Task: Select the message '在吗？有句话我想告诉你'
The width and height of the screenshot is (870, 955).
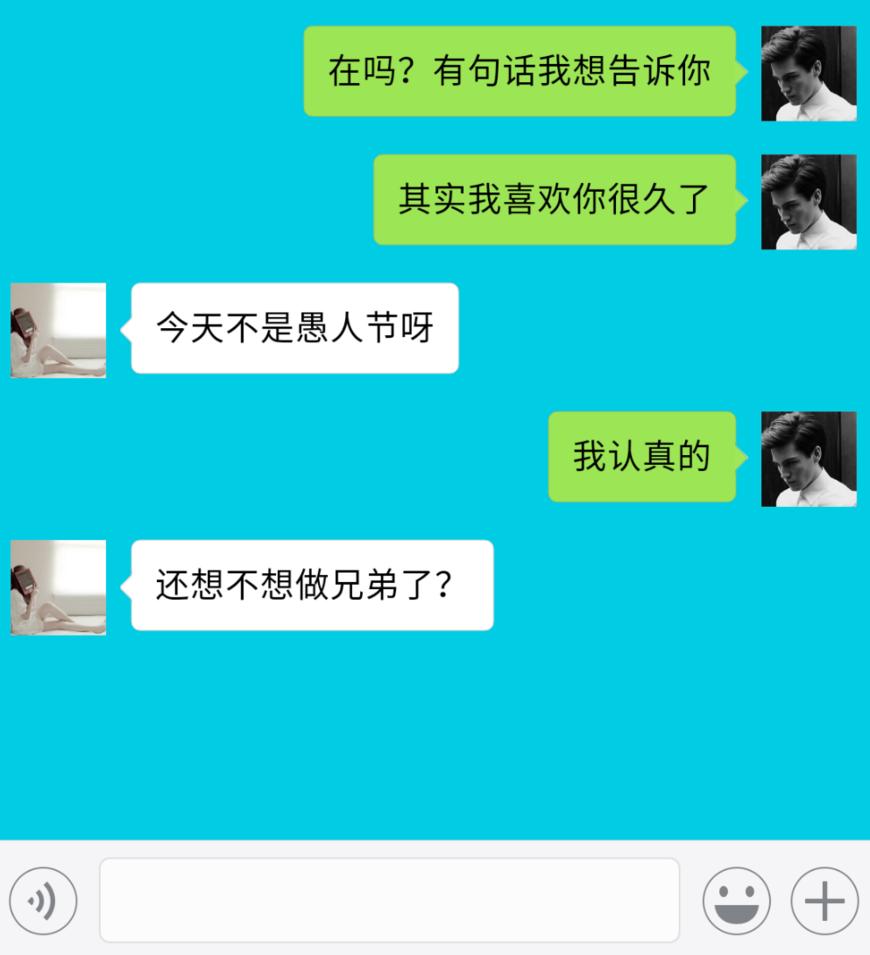Action: click(x=519, y=72)
